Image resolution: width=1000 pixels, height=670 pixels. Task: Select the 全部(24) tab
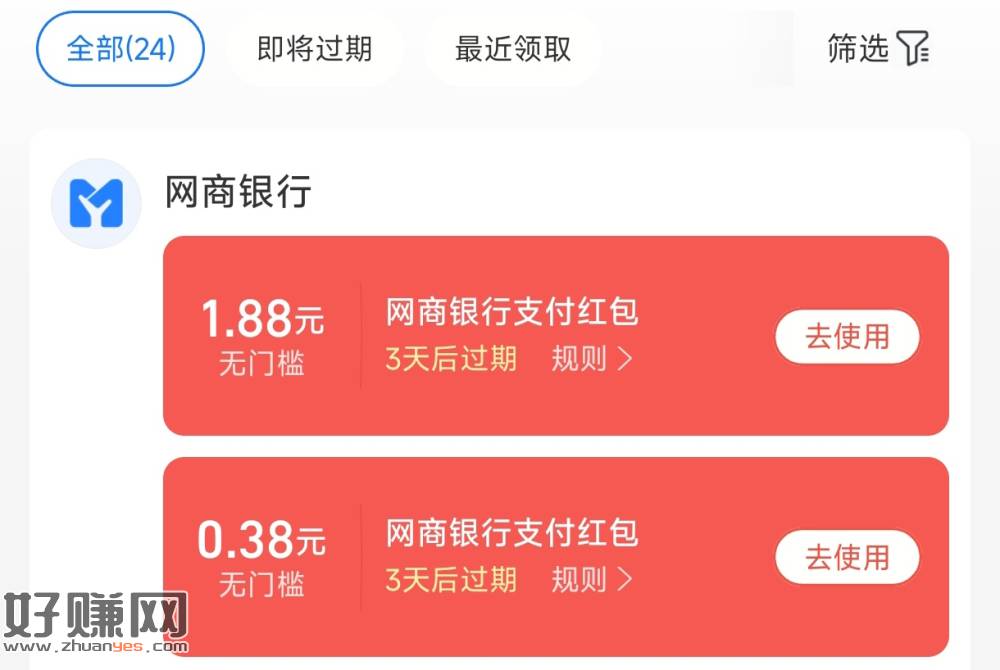pos(120,48)
